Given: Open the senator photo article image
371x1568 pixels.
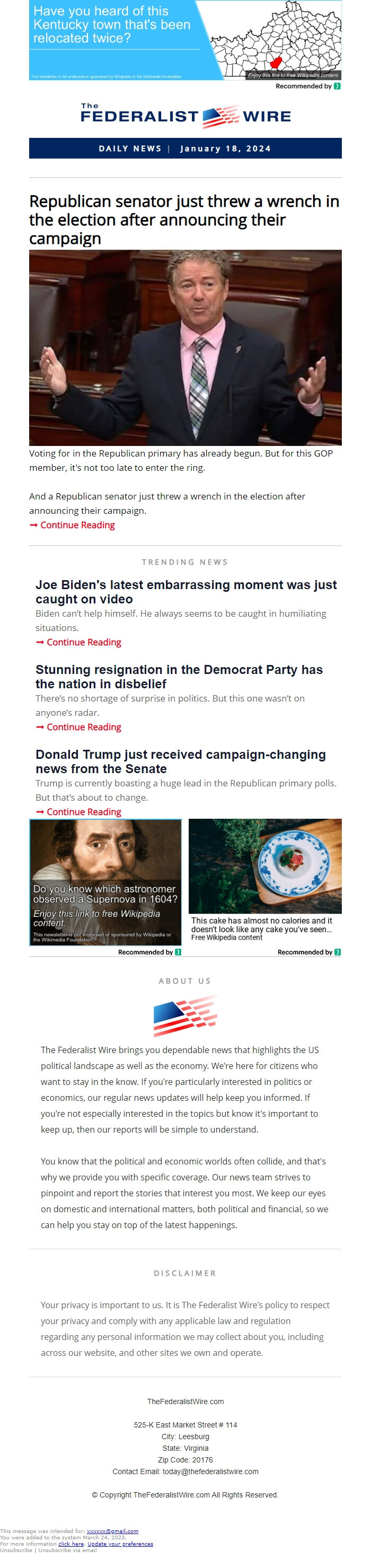Looking at the screenshot, I should tap(185, 347).
